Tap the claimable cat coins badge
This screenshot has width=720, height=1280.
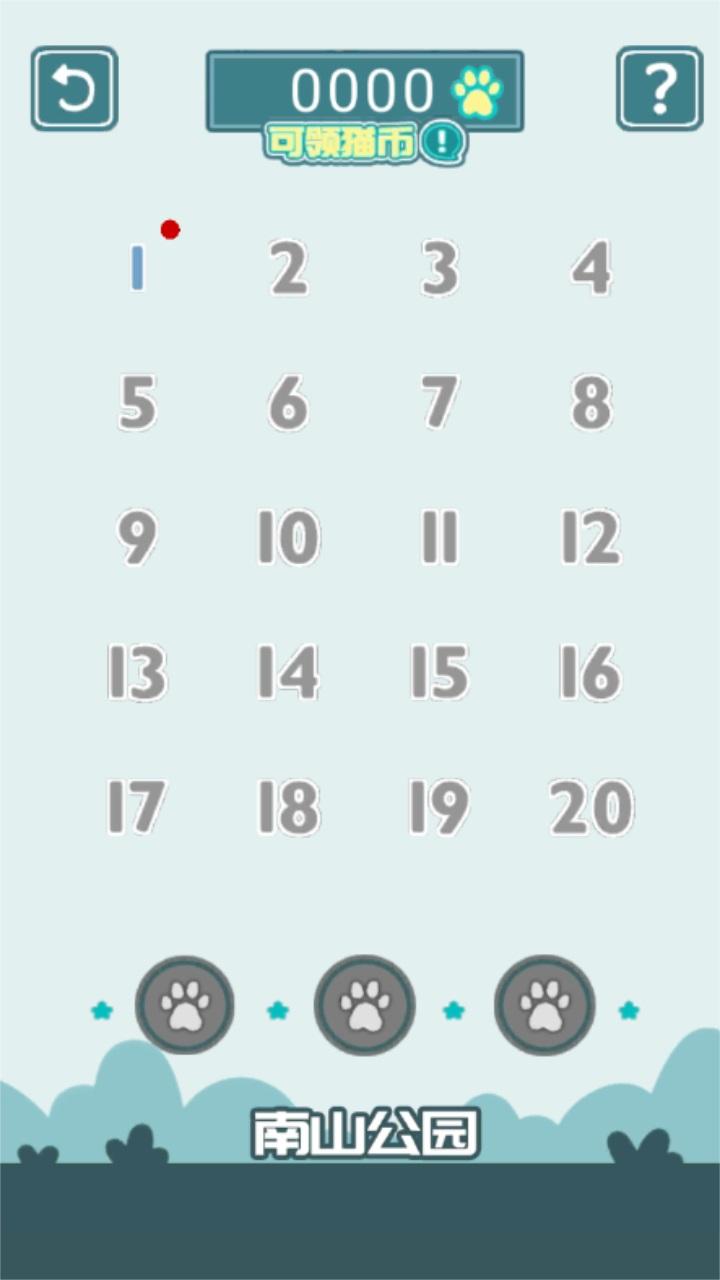tap(366, 144)
